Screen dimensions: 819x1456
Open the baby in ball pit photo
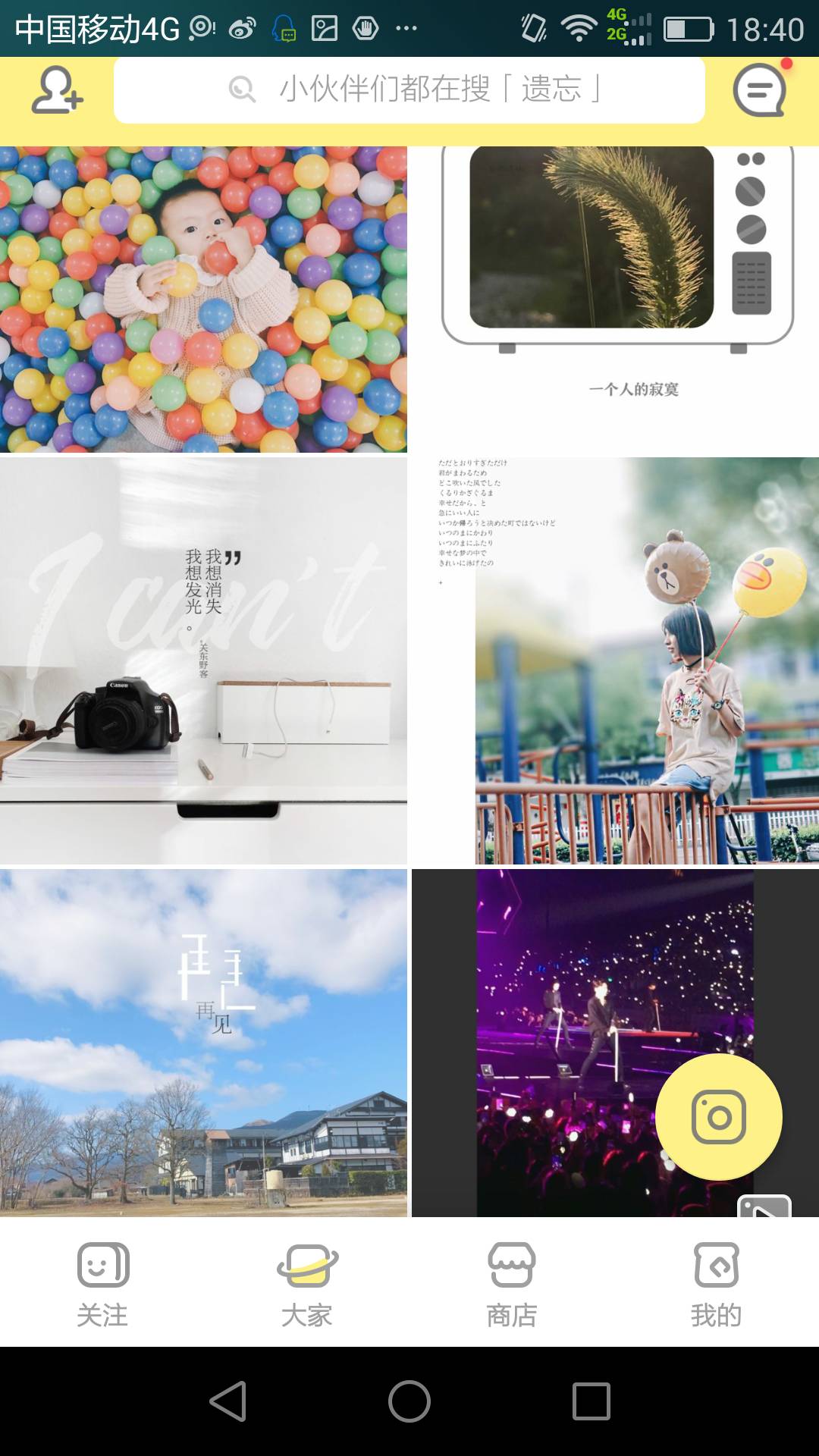pos(203,300)
